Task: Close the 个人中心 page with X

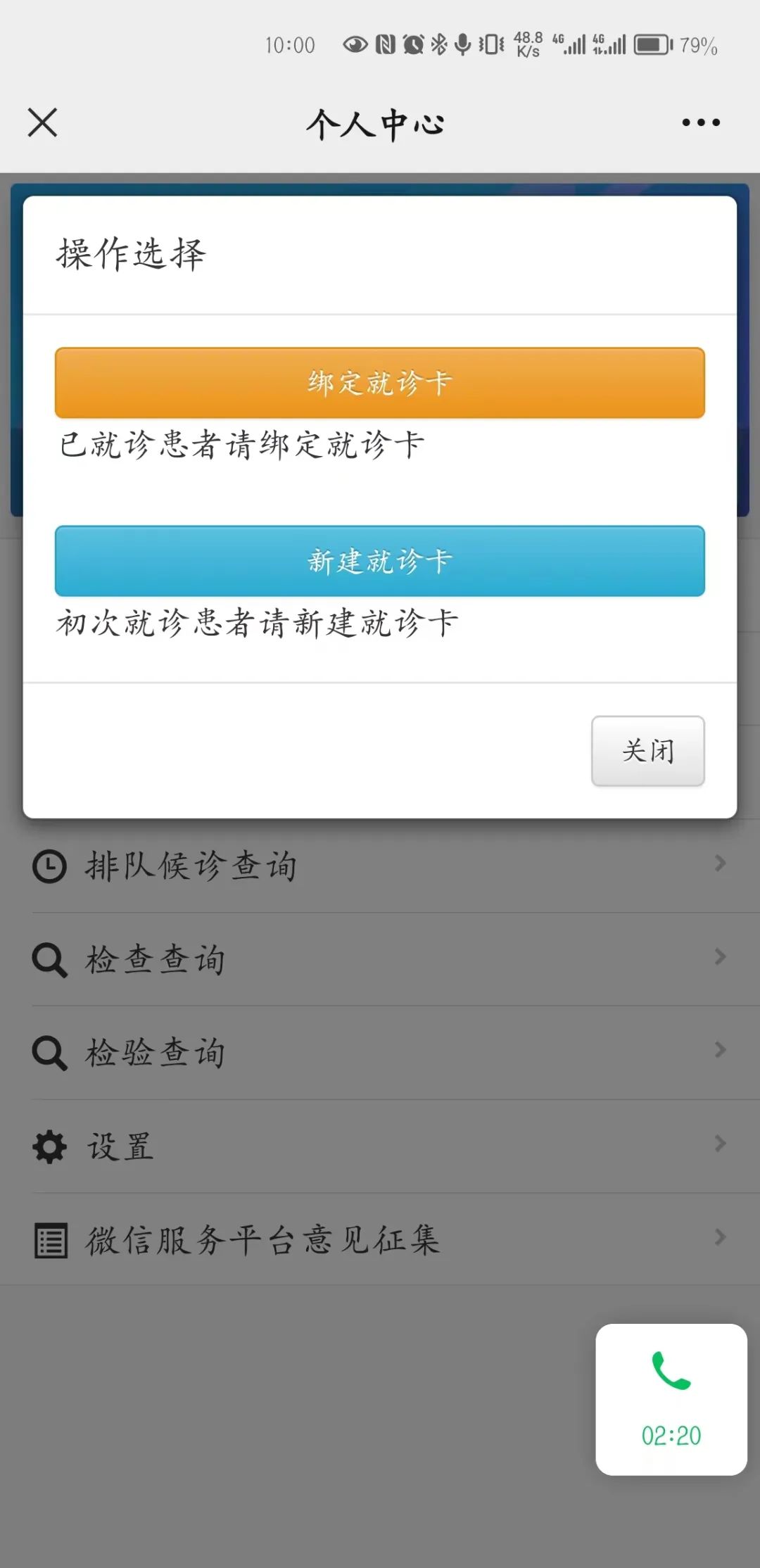Action: click(x=42, y=122)
